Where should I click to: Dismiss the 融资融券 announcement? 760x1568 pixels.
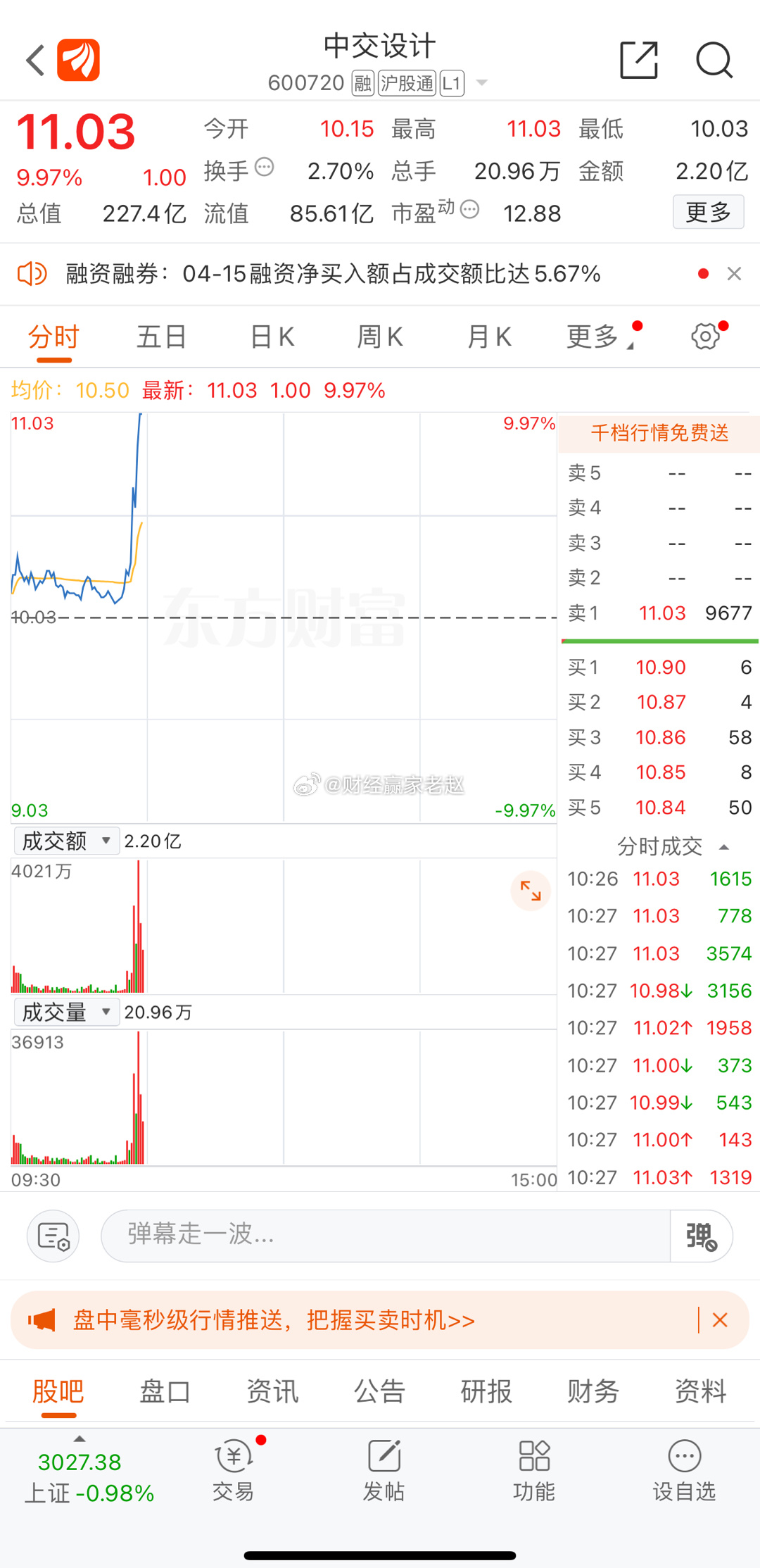[x=734, y=273]
